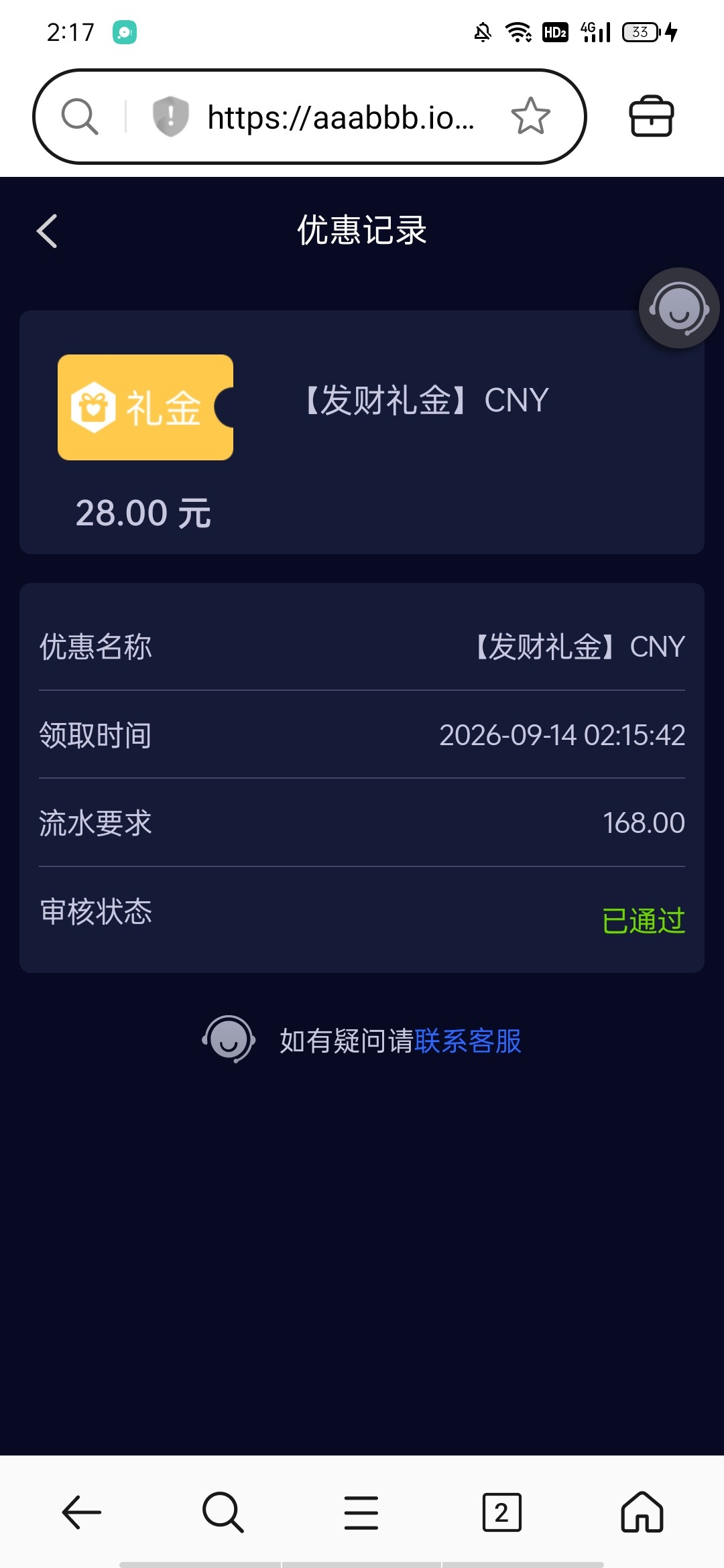Screen dimensions: 724x1568
Task: Bookmark this page with the star icon
Action: click(x=530, y=117)
